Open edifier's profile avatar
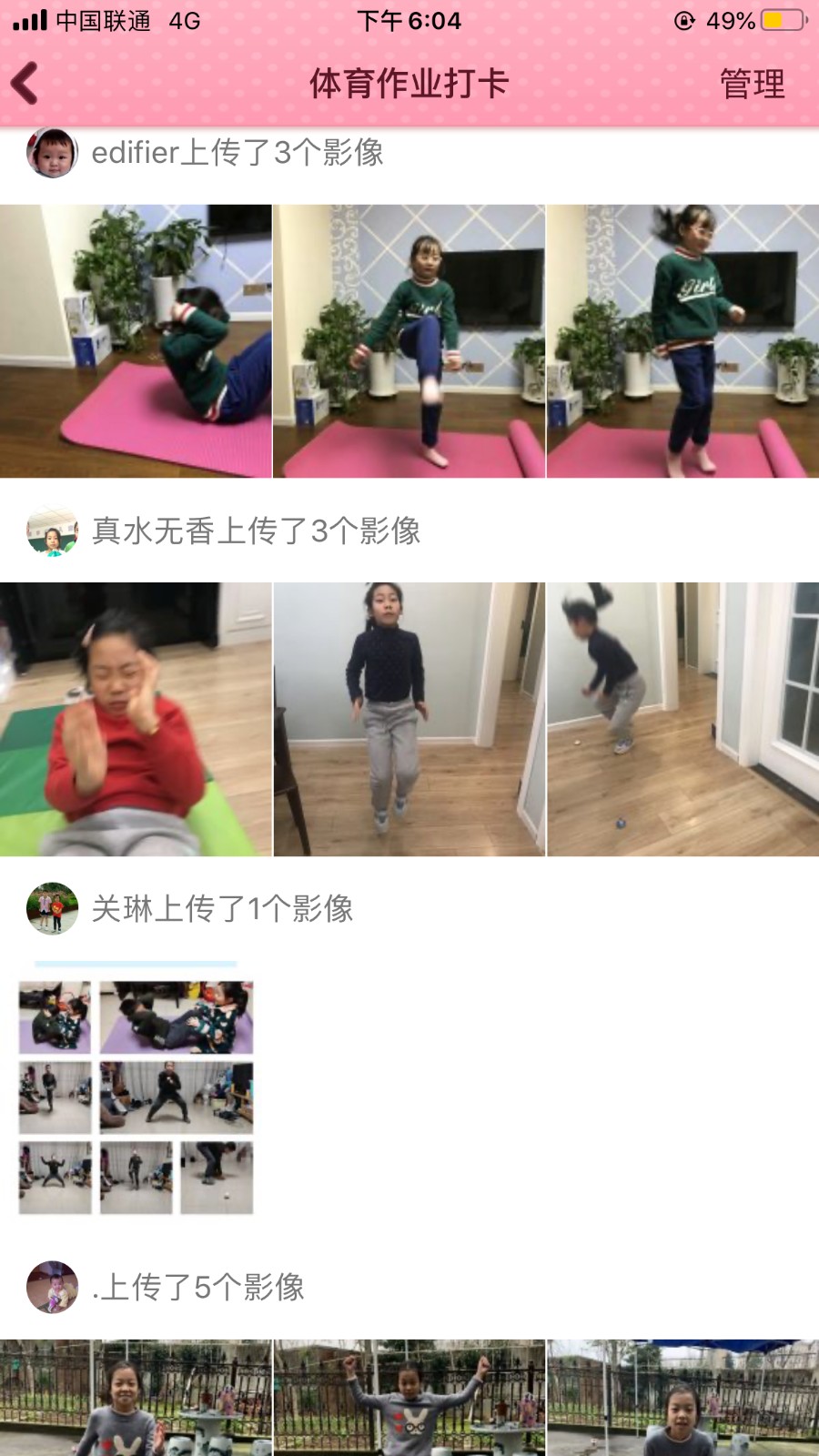819x1456 pixels. click(x=52, y=152)
